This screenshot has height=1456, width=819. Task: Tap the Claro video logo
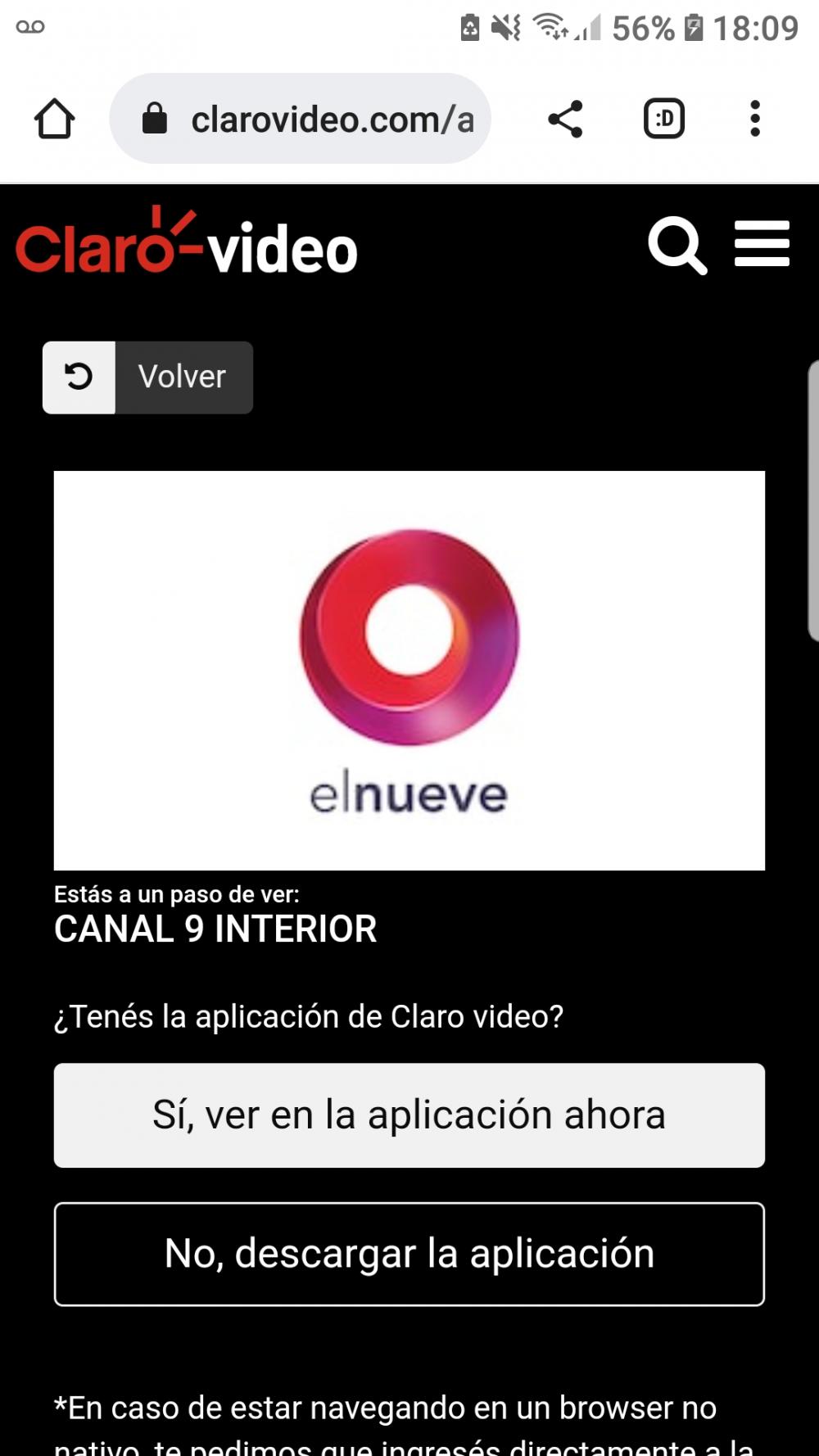(x=186, y=246)
